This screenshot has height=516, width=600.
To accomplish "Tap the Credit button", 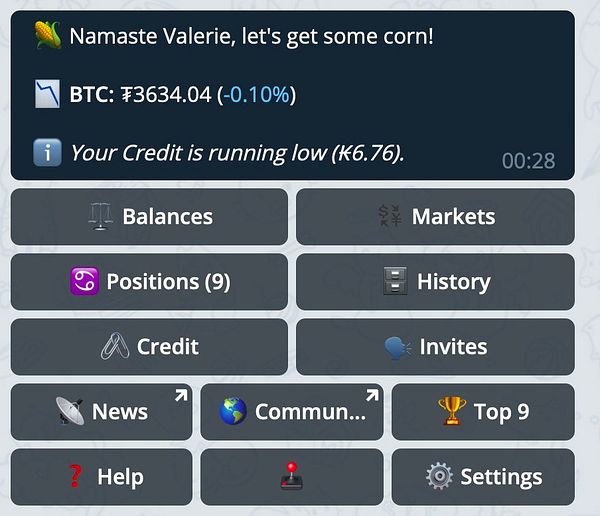I will 149,347.
